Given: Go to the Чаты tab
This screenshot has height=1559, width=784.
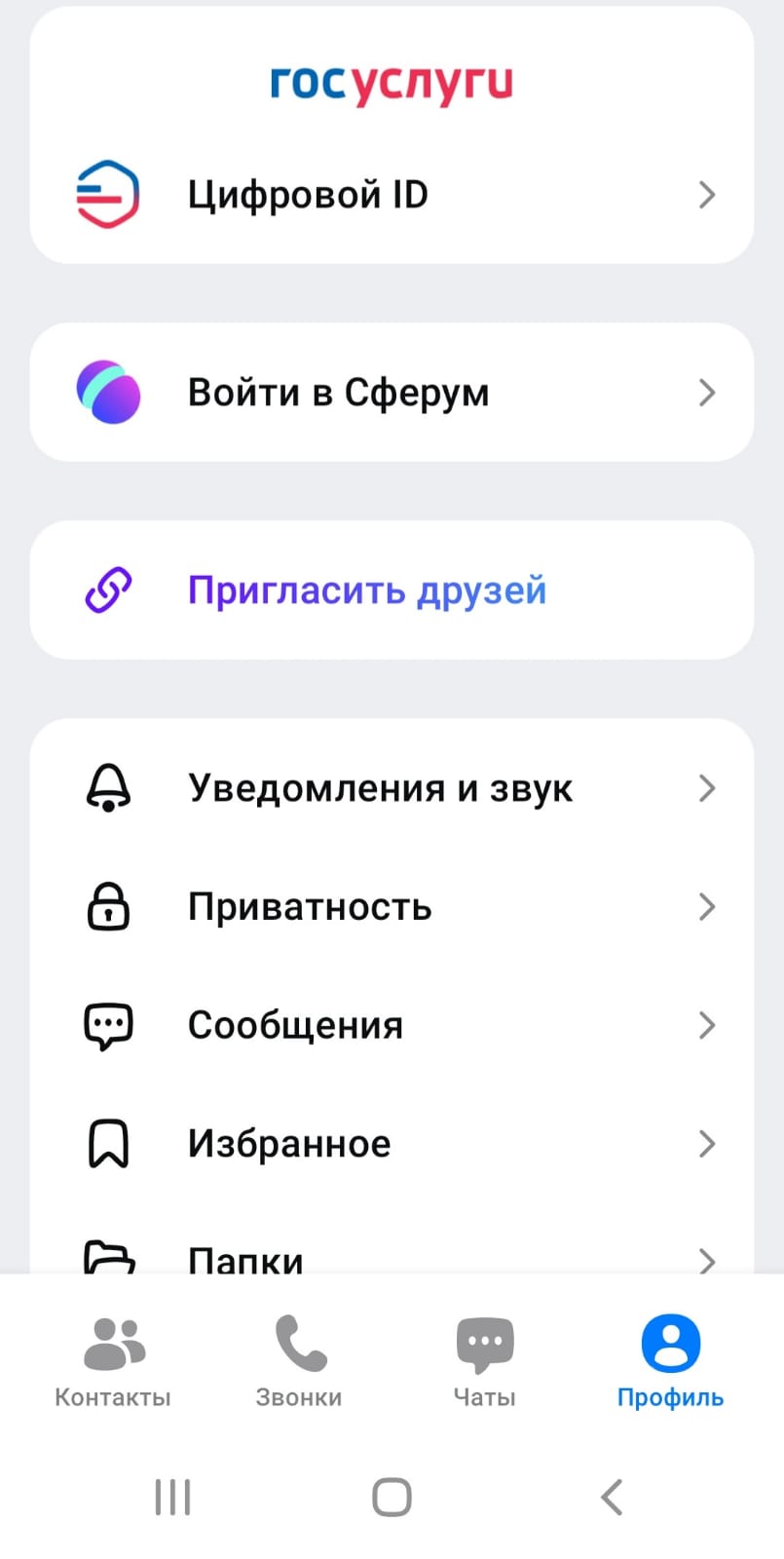Looking at the screenshot, I should coord(484,1362).
